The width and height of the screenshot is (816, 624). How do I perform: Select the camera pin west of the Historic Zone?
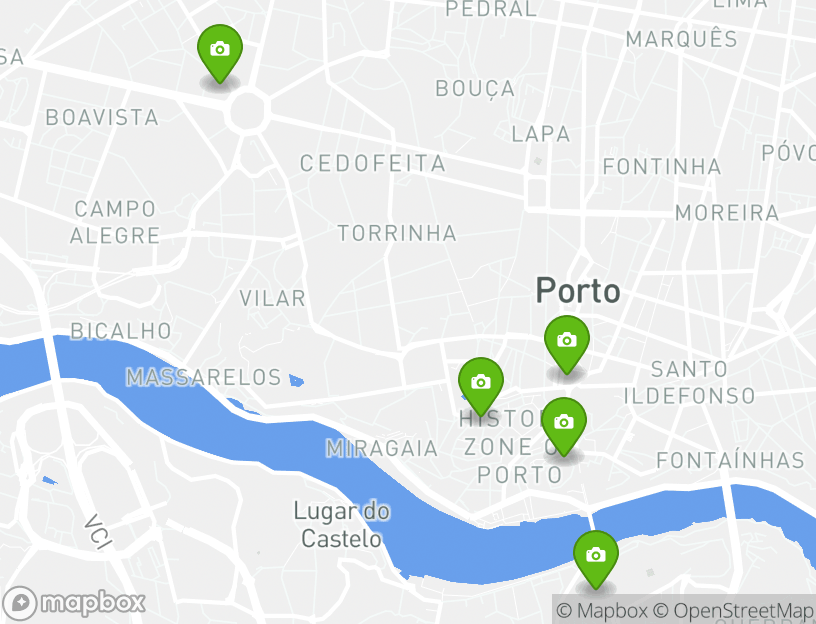(481, 383)
